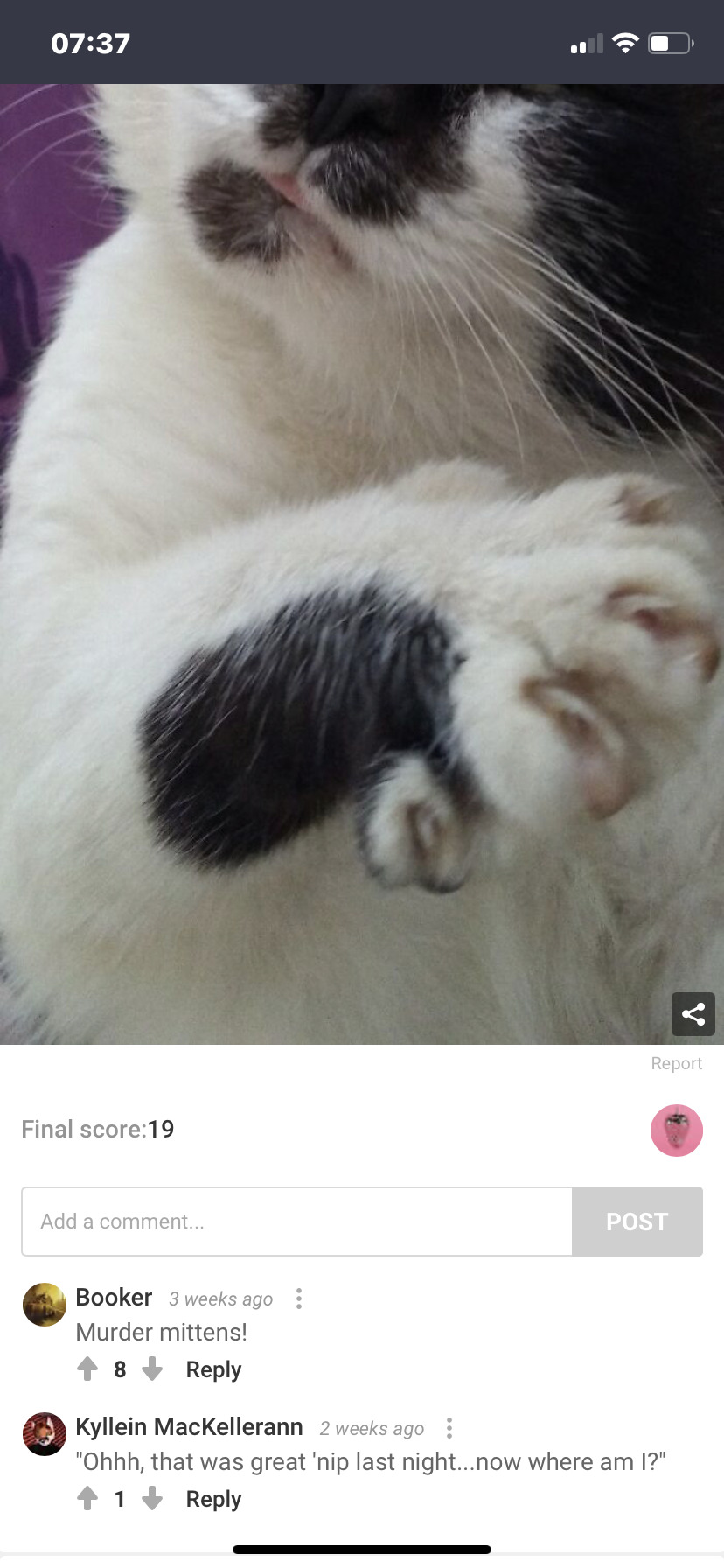View Kyllein MacKellerann's profile avatar

click(44, 1434)
